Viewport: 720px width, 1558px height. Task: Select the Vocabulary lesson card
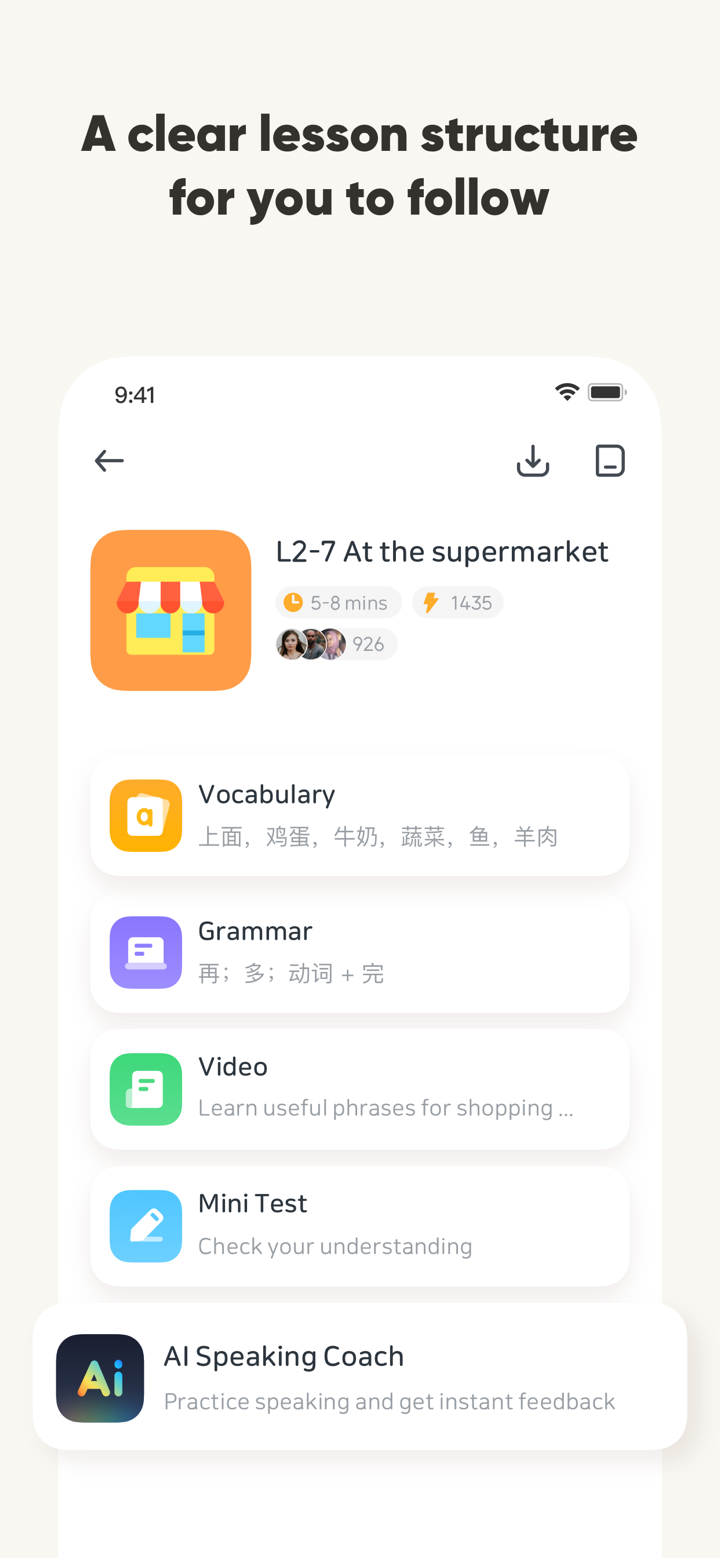[x=360, y=815]
